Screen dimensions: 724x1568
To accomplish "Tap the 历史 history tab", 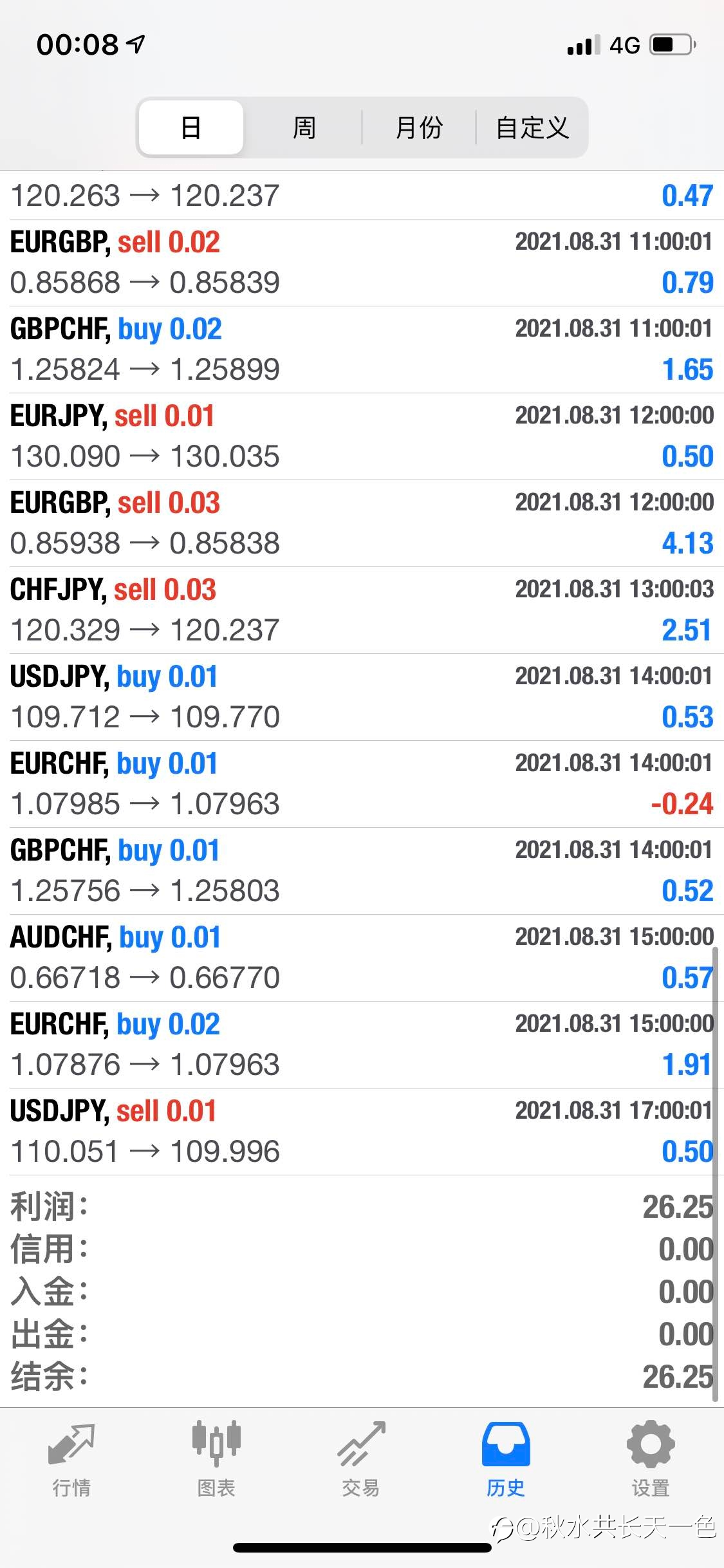I will 506,1460.
